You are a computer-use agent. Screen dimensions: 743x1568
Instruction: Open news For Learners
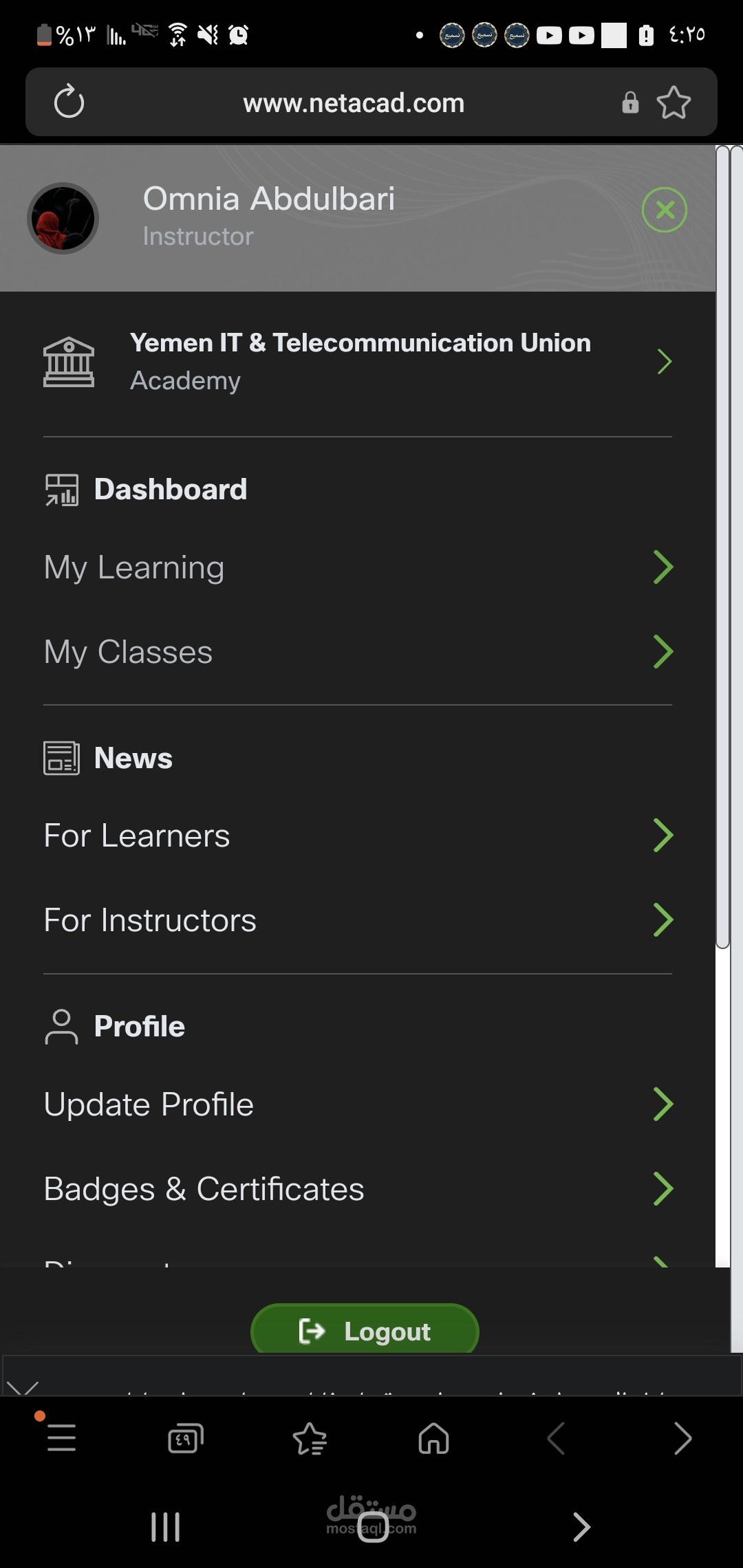click(358, 836)
